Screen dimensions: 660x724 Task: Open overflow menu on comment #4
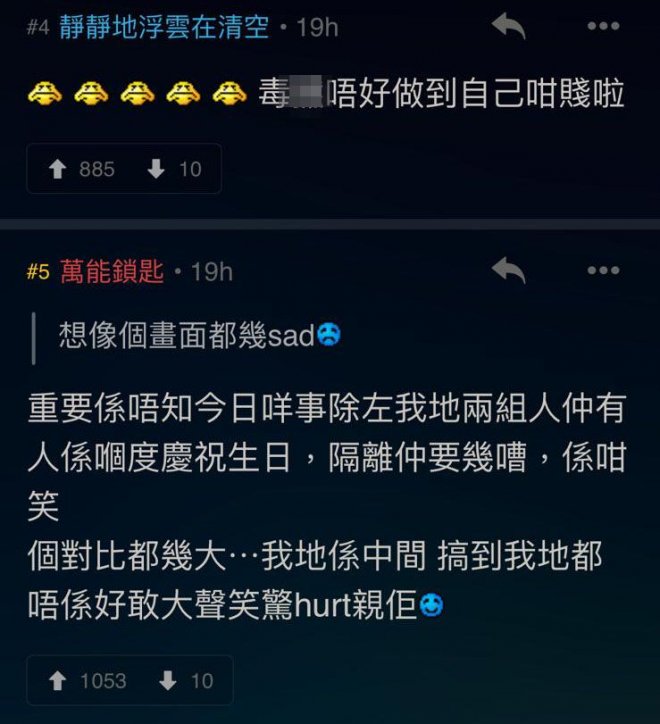pos(603,28)
